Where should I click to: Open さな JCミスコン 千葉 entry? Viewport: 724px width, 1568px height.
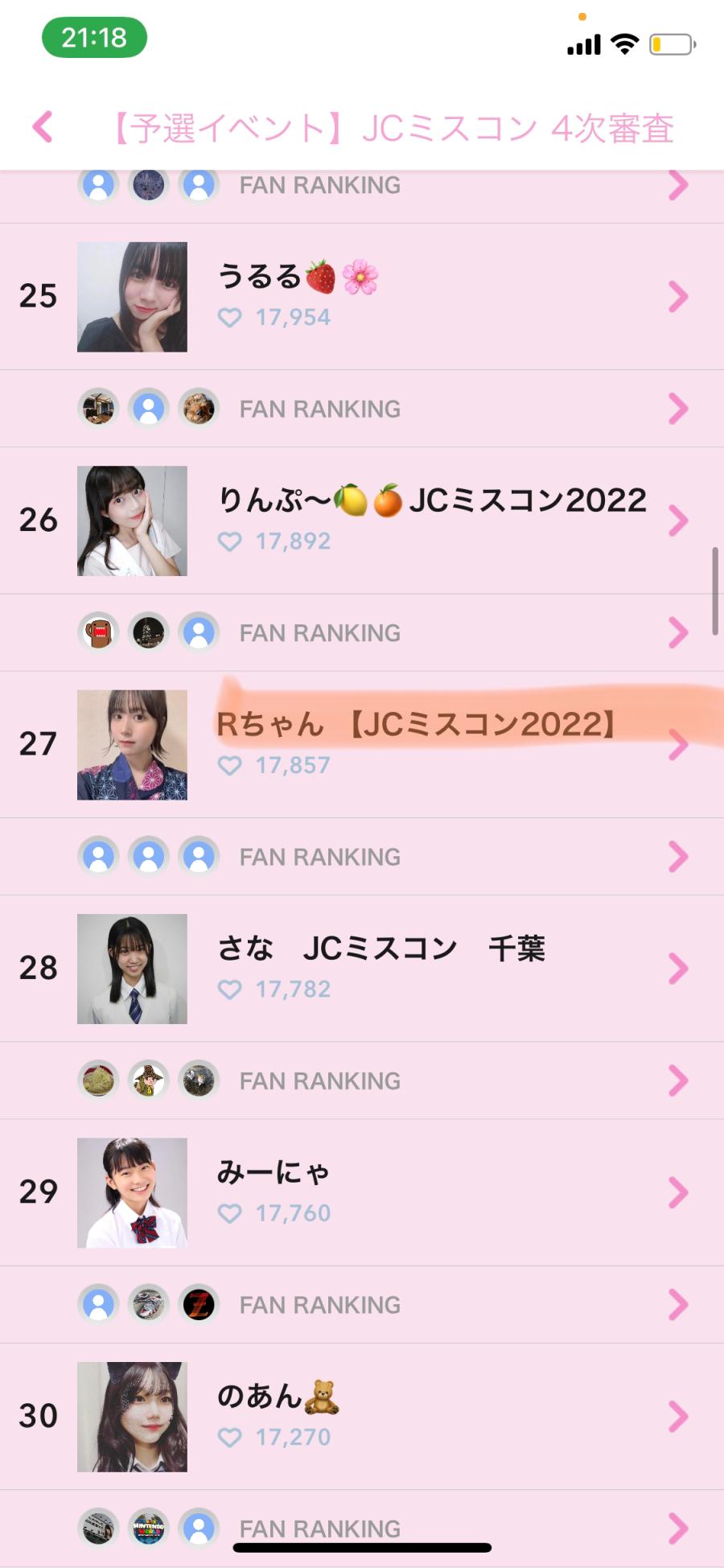(x=362, y=968)
